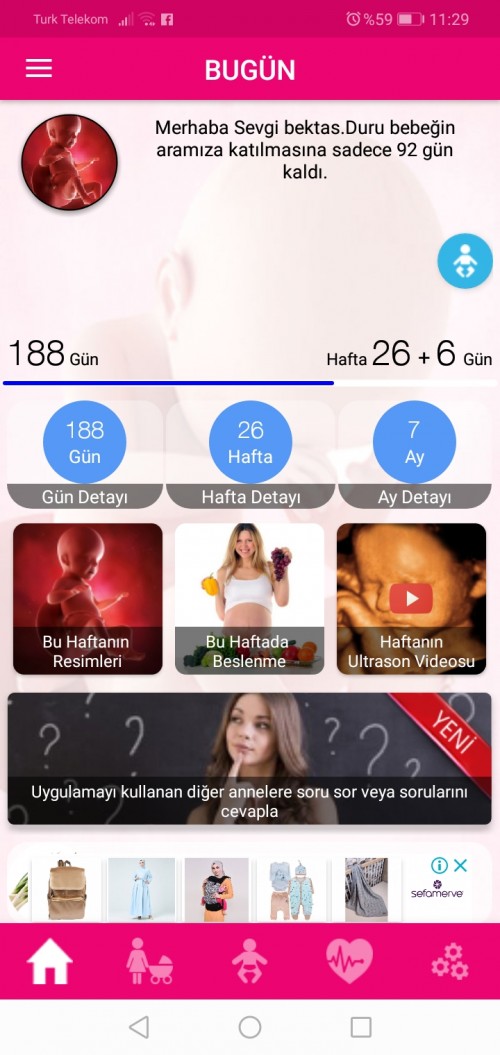Open system recent apps button
Image resolution: width=500 pixels, height=1055 pixels.
point(361,1027)
